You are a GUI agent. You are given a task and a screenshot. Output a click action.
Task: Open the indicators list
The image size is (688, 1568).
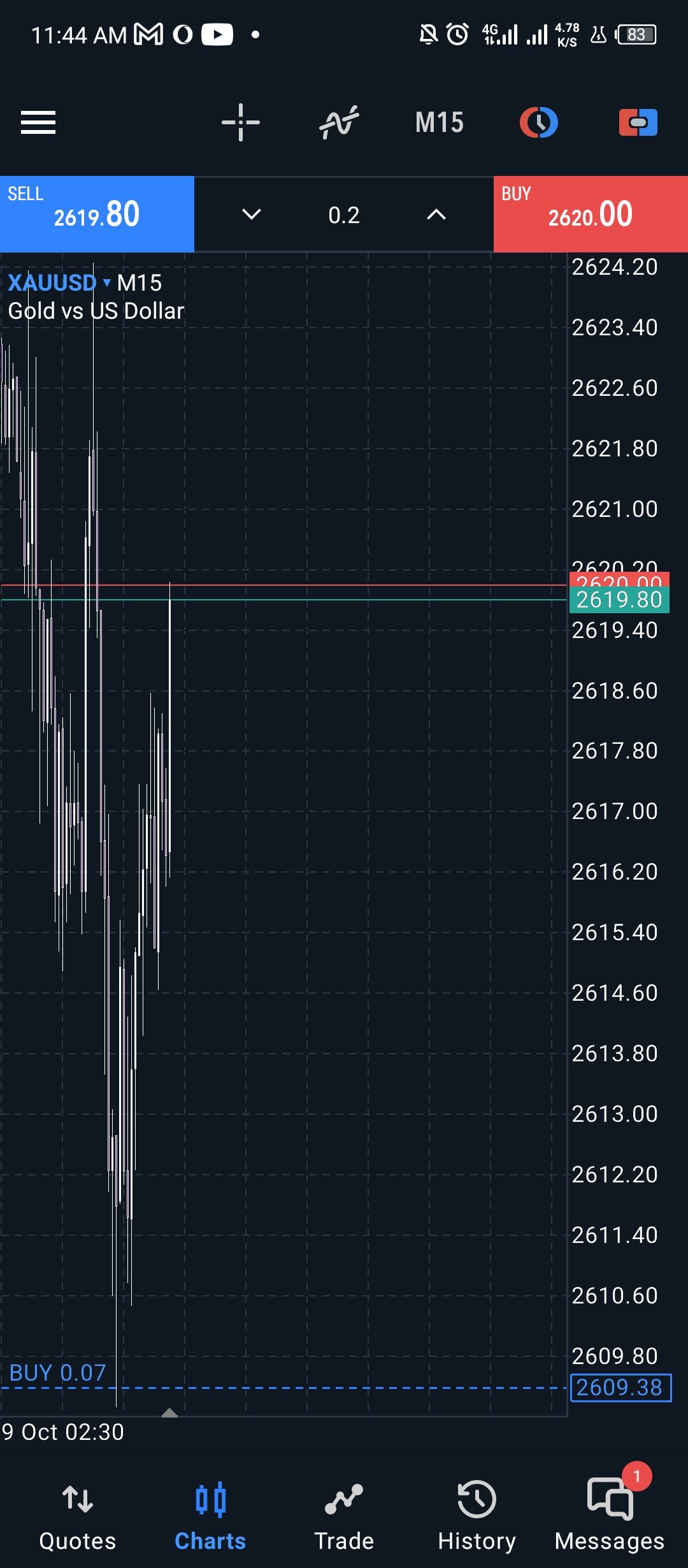[x=339, y=122]
